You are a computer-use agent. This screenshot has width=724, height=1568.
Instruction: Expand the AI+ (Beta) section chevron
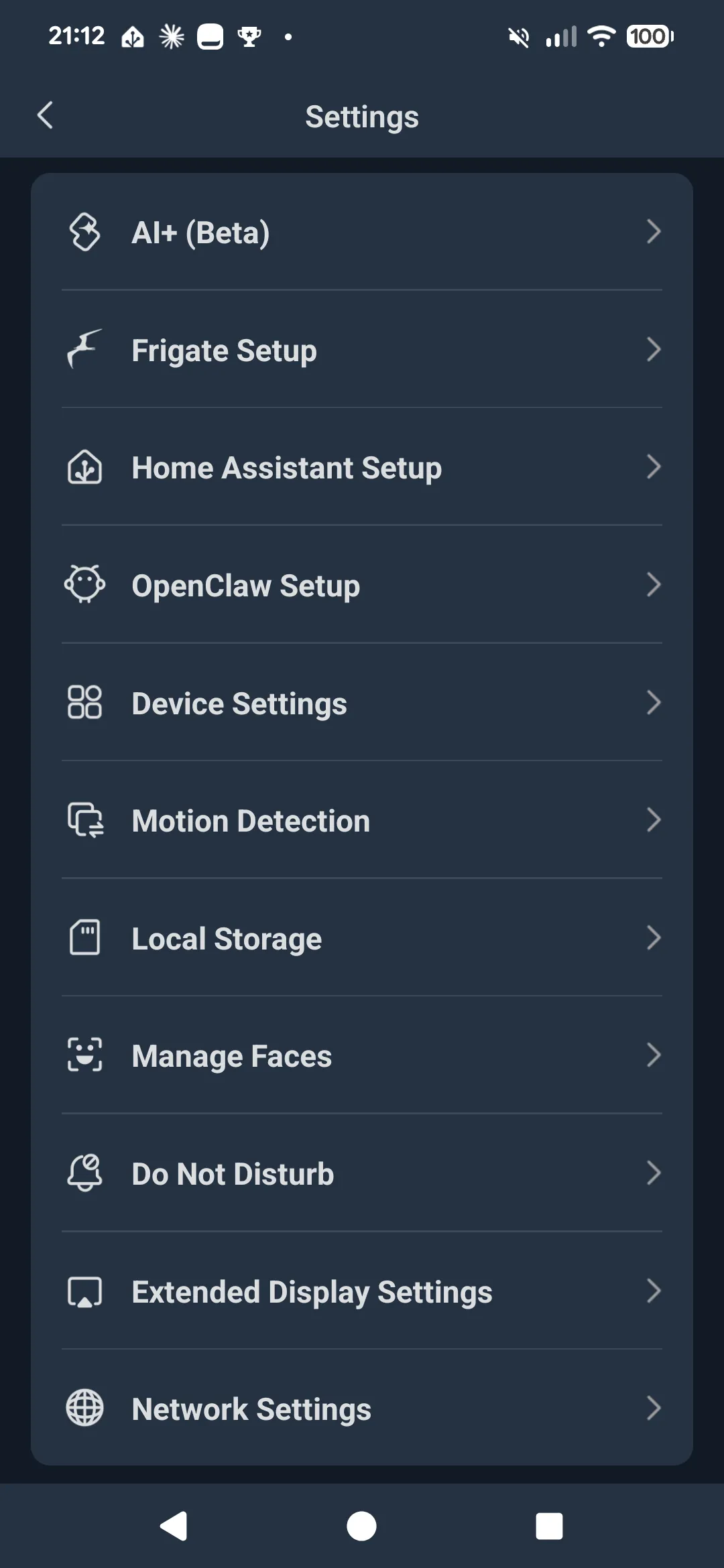[x=655, y=232]
